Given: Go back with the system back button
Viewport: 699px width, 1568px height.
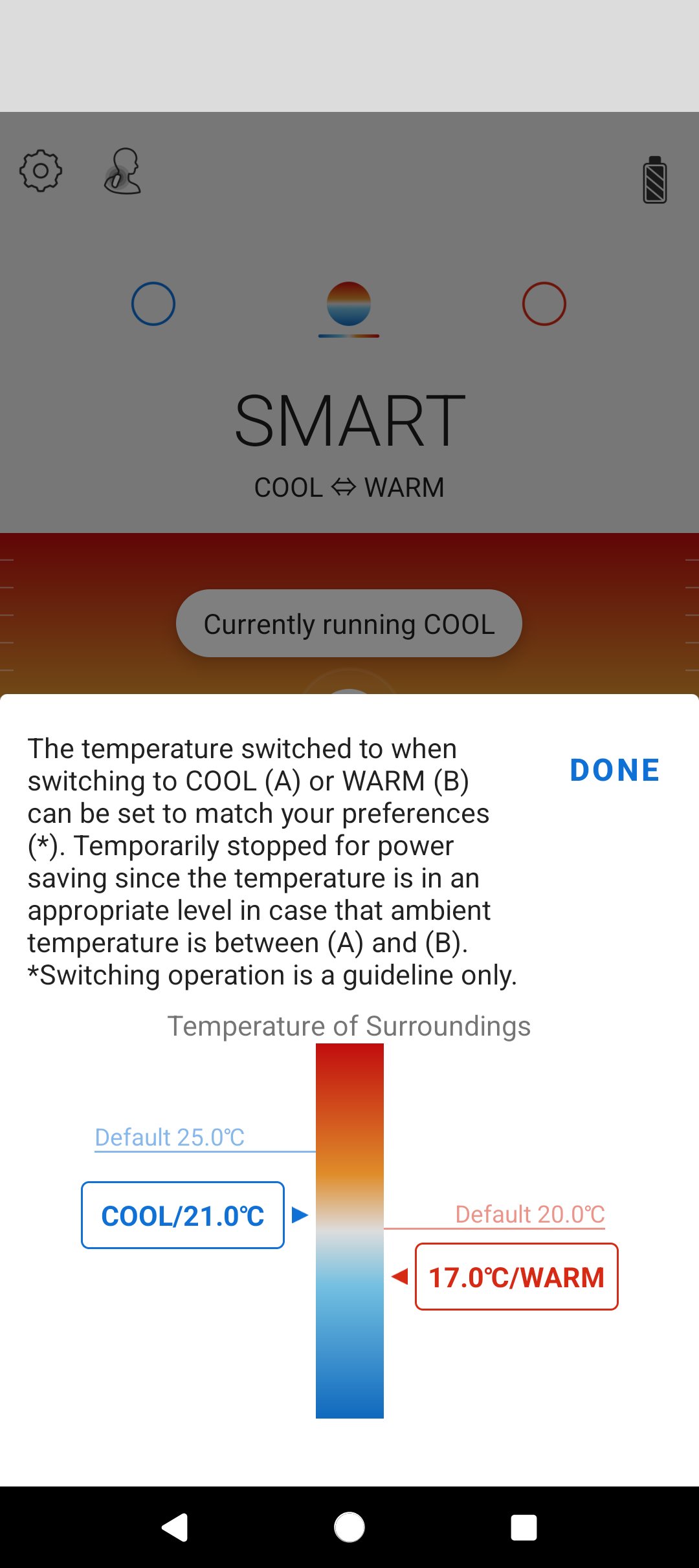Looking at the screenshot, I should point(175,1527).
